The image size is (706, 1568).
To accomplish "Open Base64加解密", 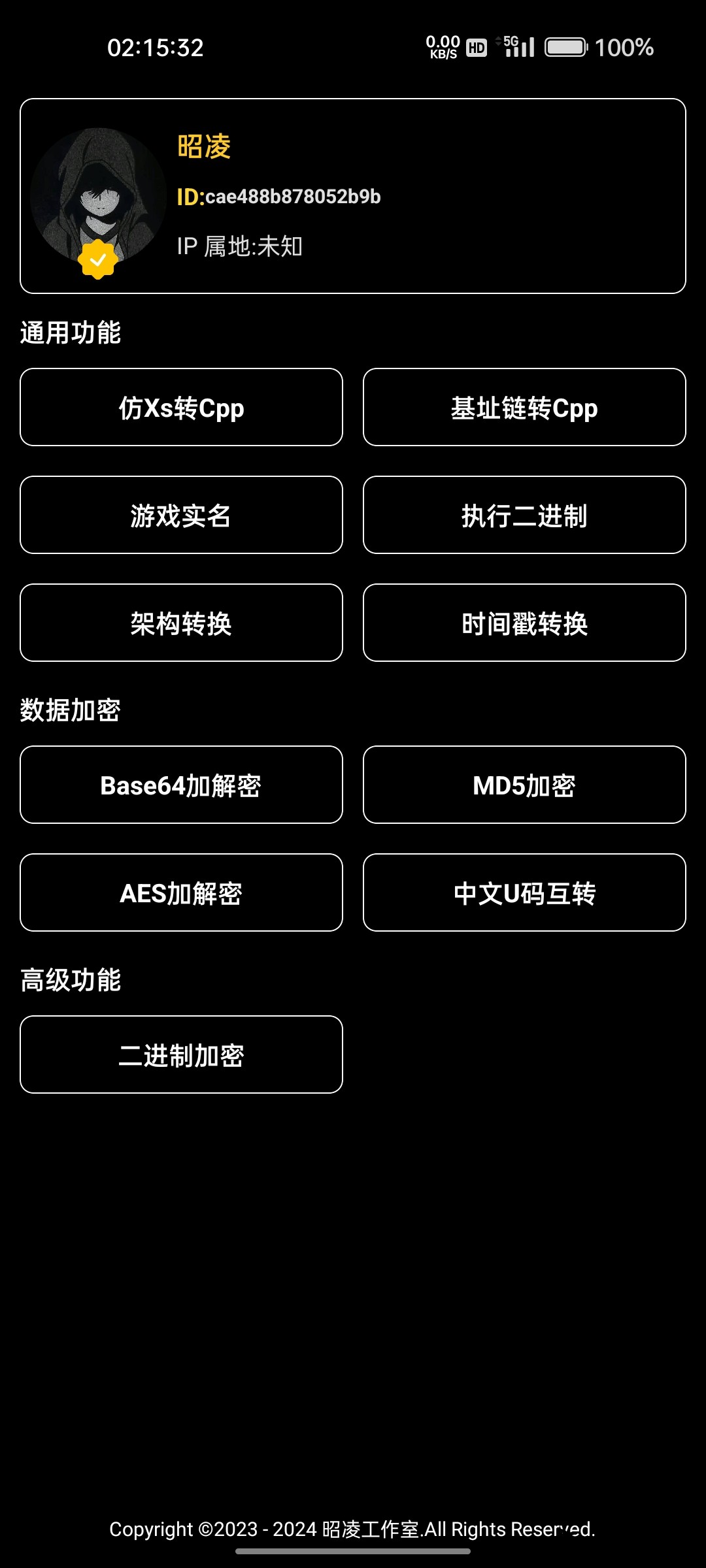I will coord(181,785).
